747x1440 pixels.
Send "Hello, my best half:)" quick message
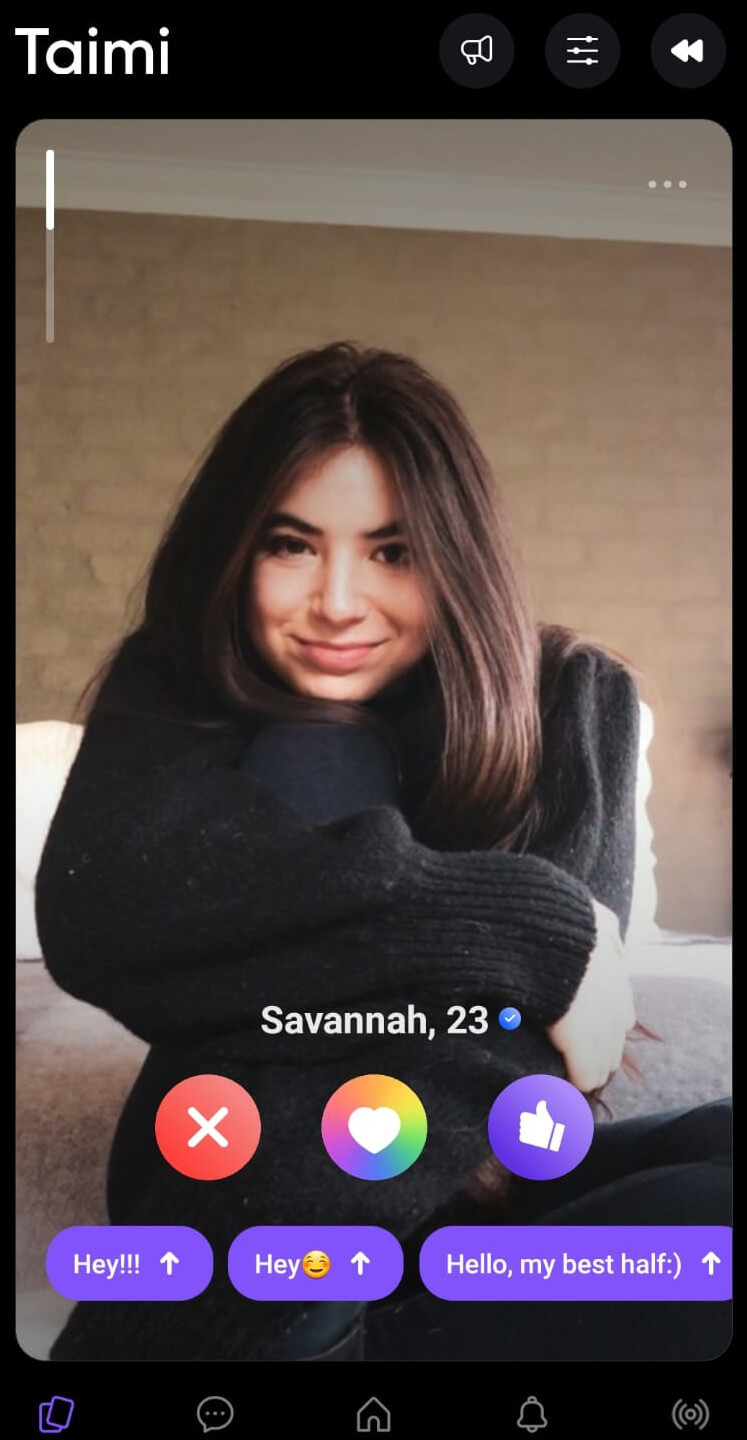[x=576, y=1264]
